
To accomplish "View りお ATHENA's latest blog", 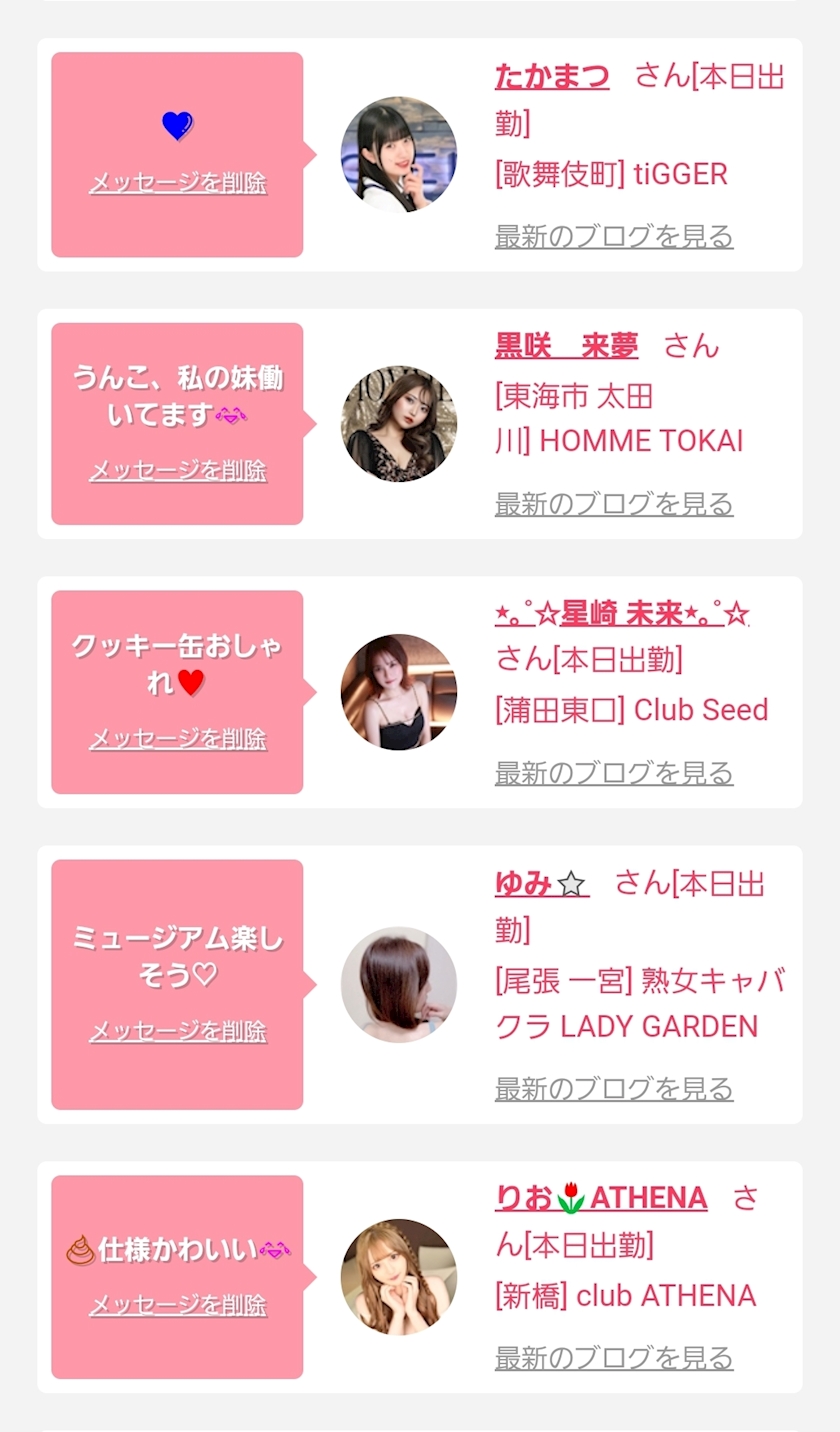I will tap(614, 1358).
